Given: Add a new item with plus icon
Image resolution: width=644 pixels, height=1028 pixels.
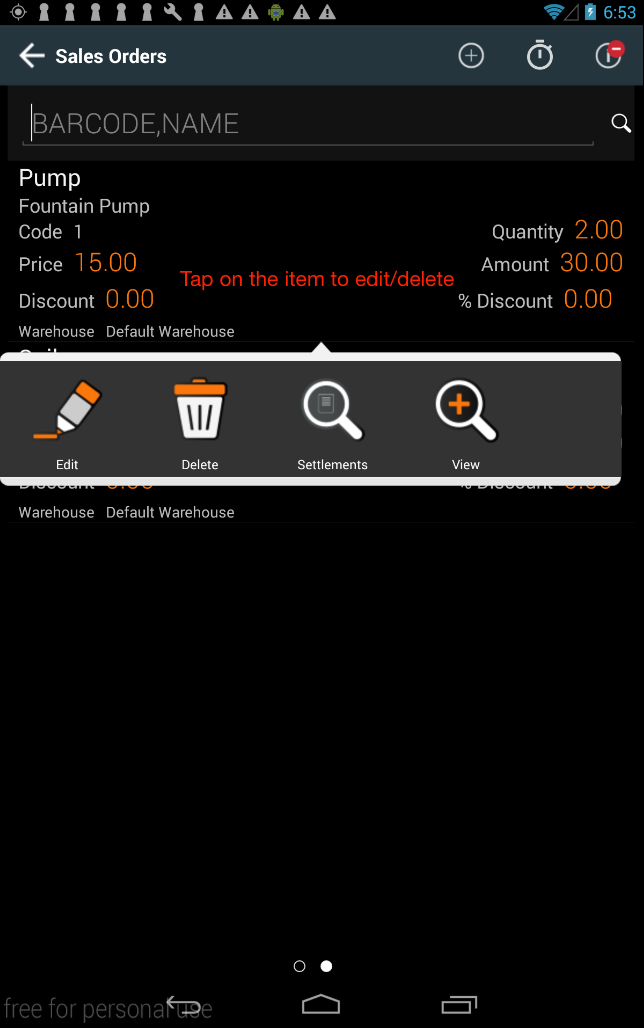Looking at the screenshot, I should coord(471,56).
